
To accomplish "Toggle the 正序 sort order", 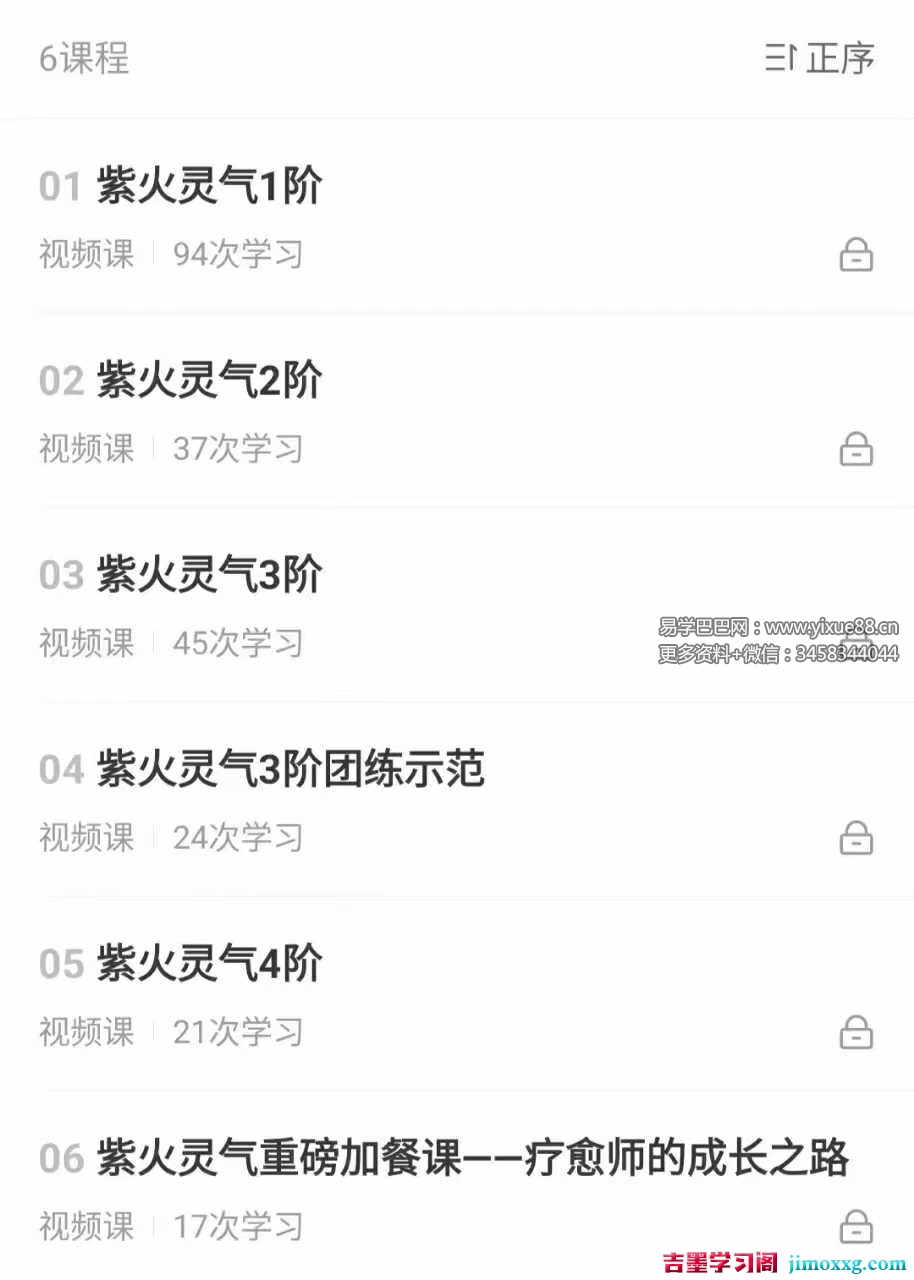I will click(820, 58).
